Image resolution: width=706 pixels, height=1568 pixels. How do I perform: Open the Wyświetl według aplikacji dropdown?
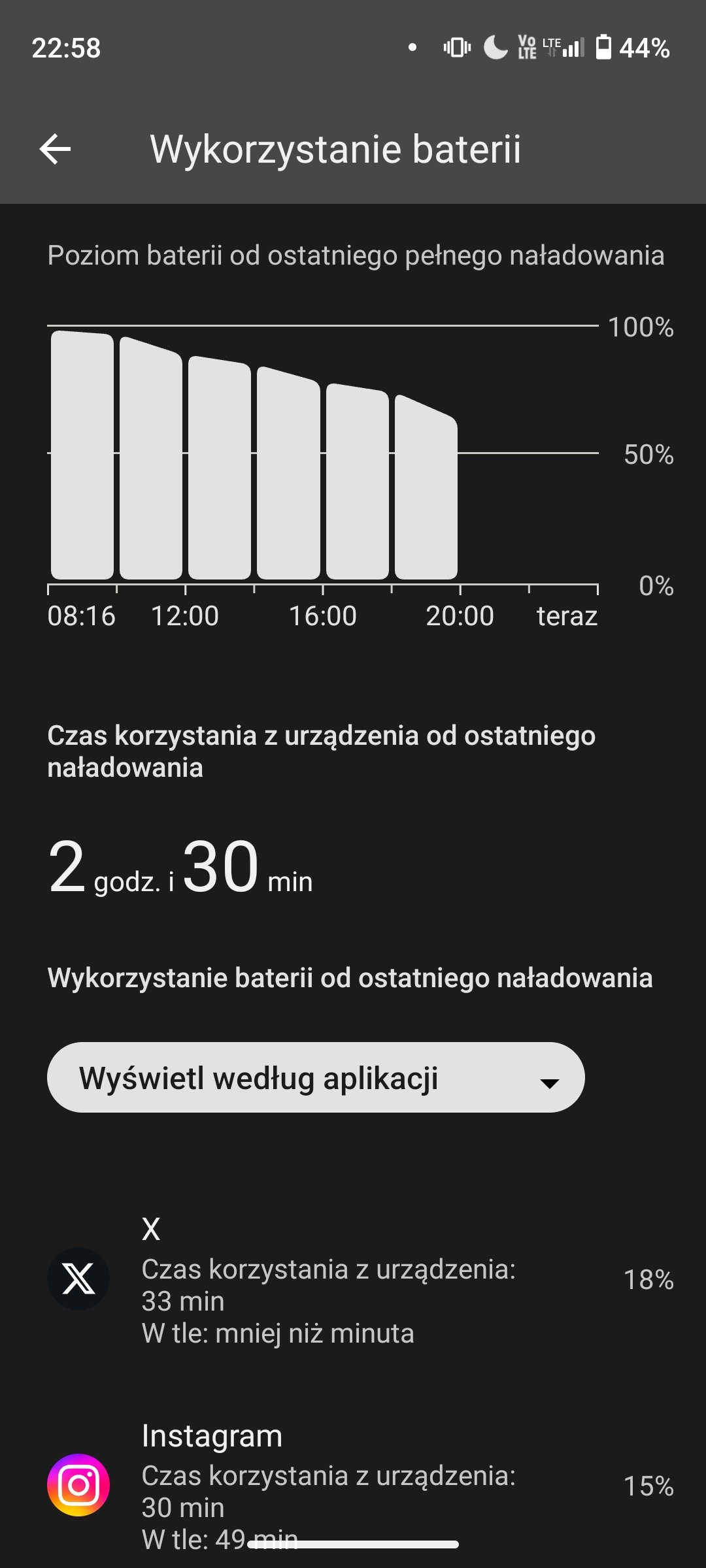(x=316, y=1077)
